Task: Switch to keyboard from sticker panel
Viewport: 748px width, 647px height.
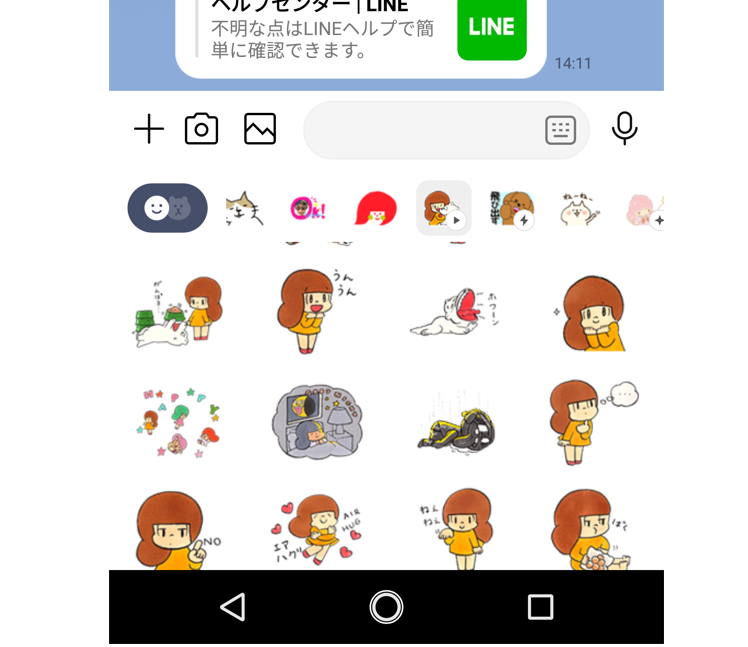Action: [561, 130]
